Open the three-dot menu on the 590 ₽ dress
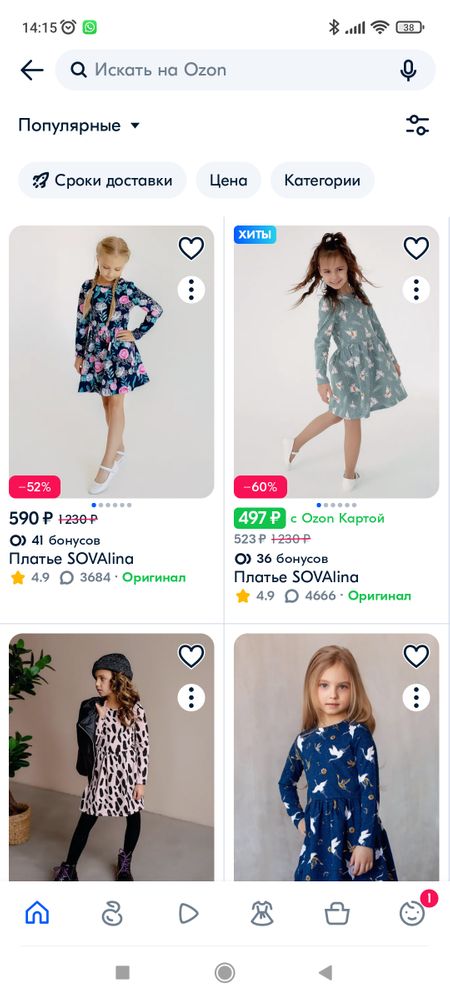This screenshot has height=1000, width=450. (x=191, y=290)
